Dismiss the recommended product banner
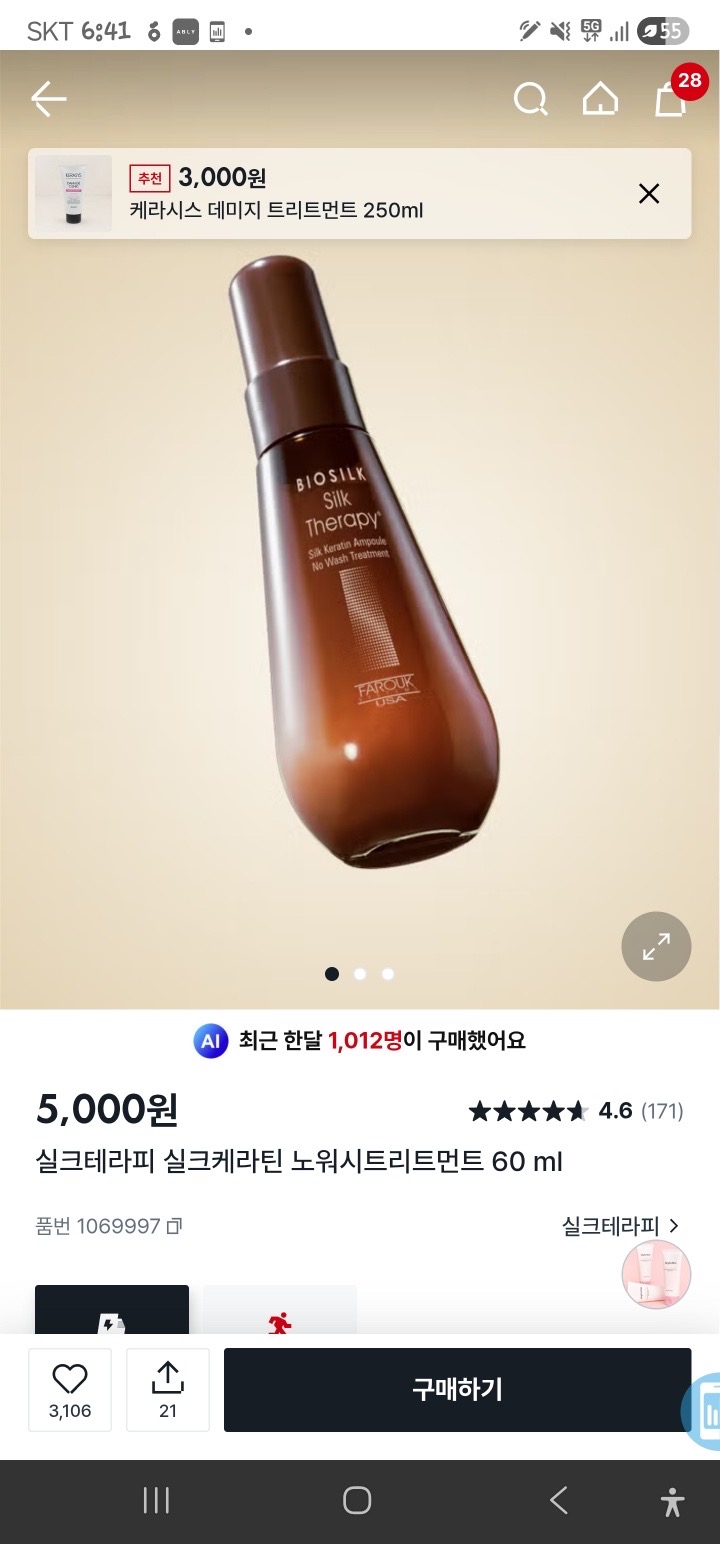The image size is (720, 1544). pyautogui.click(x=649, y=194)
